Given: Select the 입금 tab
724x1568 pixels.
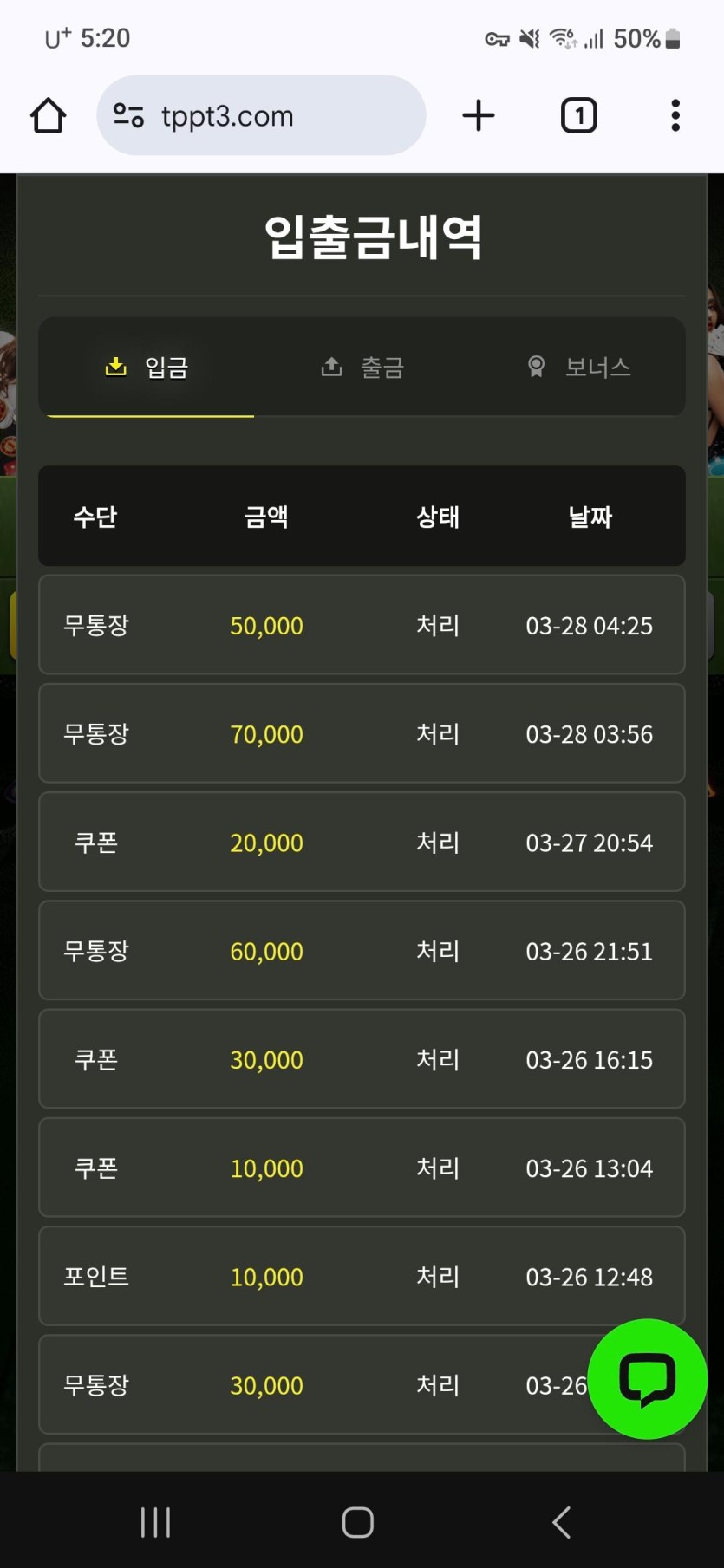Looking at the screenshot, I should click(147, 368).
